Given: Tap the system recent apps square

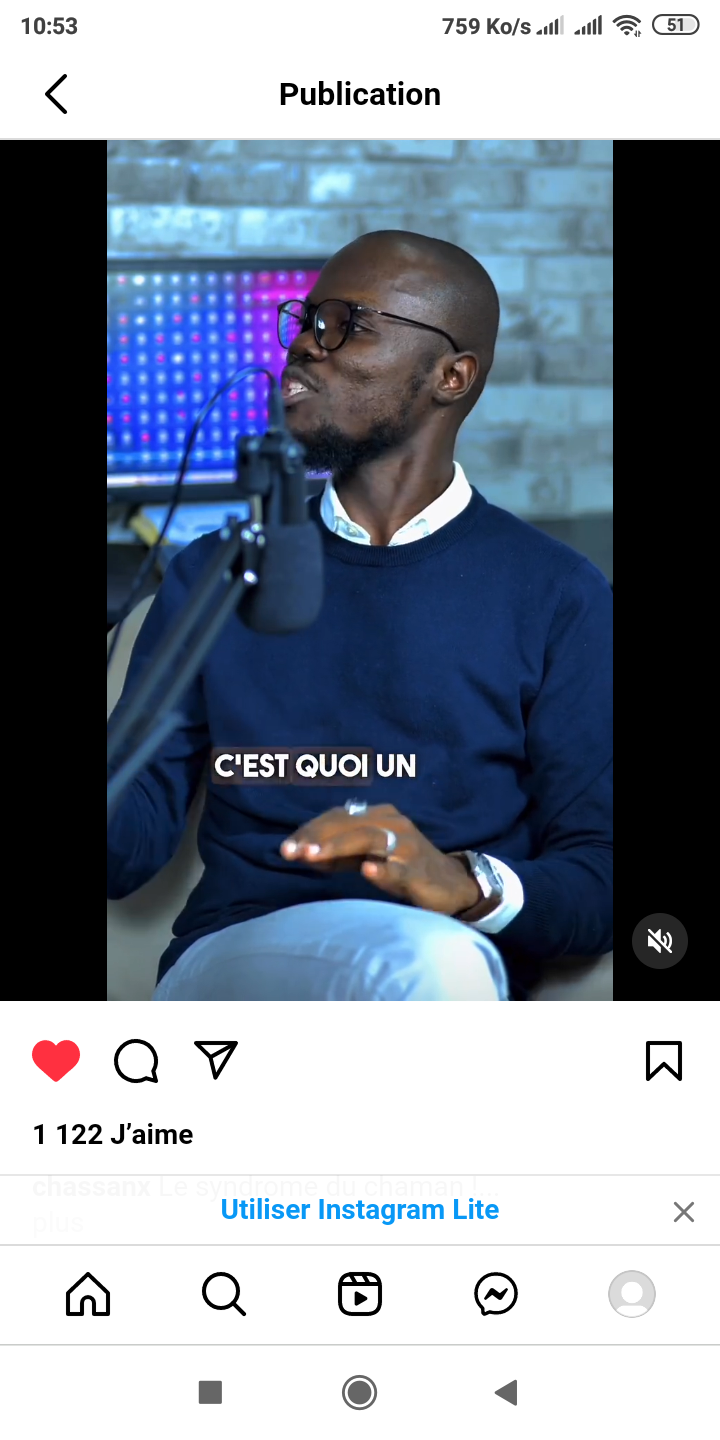Looking at the screenshot, I should click(210, 1392).
